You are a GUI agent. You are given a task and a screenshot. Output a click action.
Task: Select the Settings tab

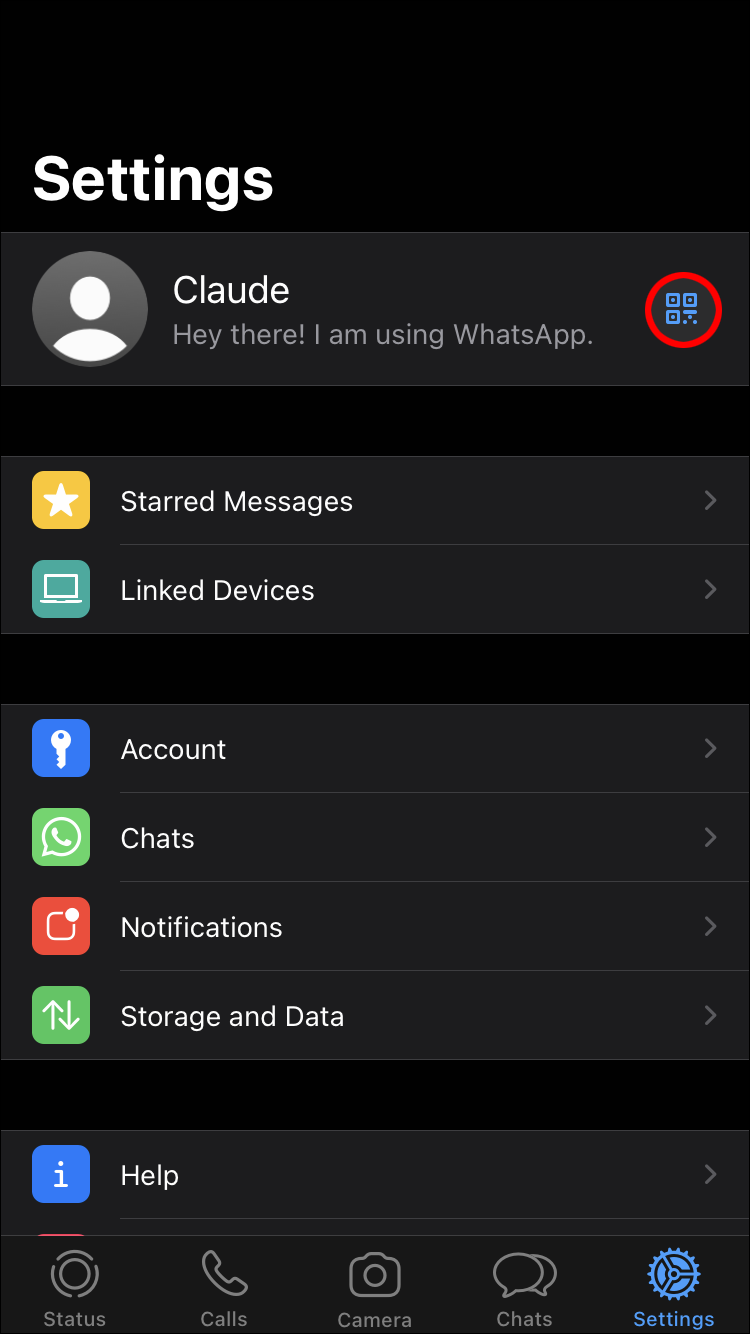[x=674, y=1288]
